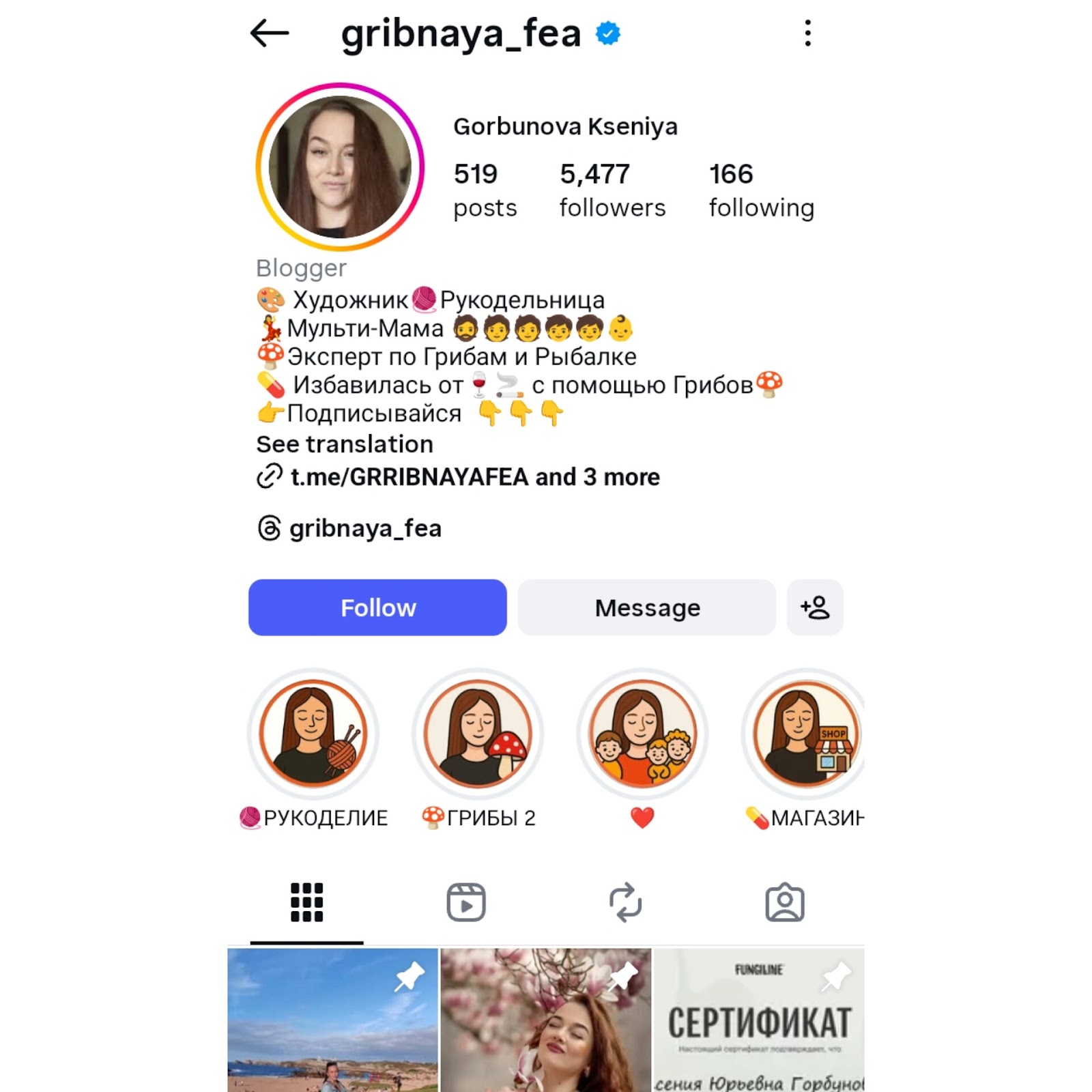Screen dimensions: 1092x1092
Task: Follow gribnaya_fea
Action: [x=377, y=607]
